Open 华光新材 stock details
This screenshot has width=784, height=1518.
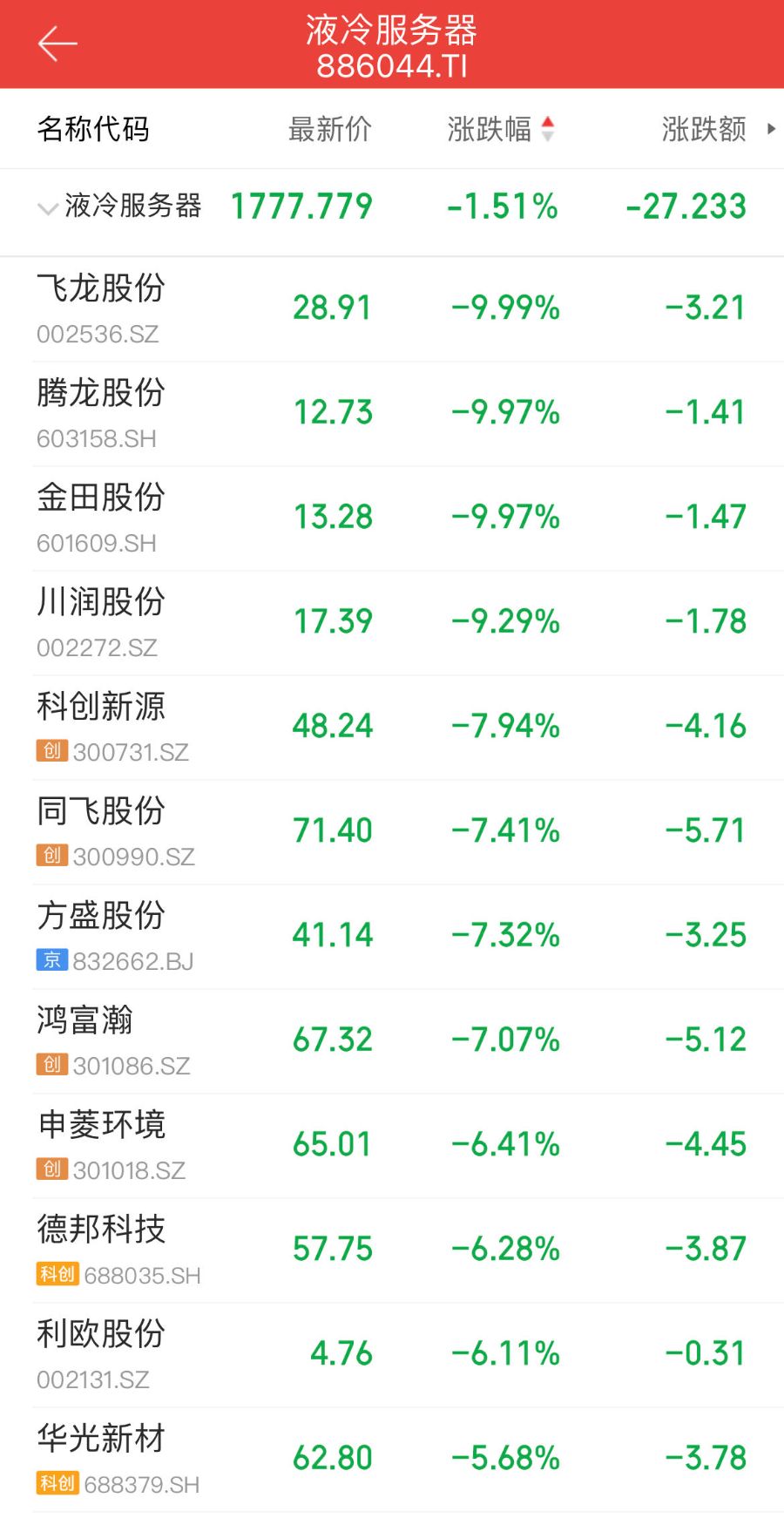[x=392, y=1459]
